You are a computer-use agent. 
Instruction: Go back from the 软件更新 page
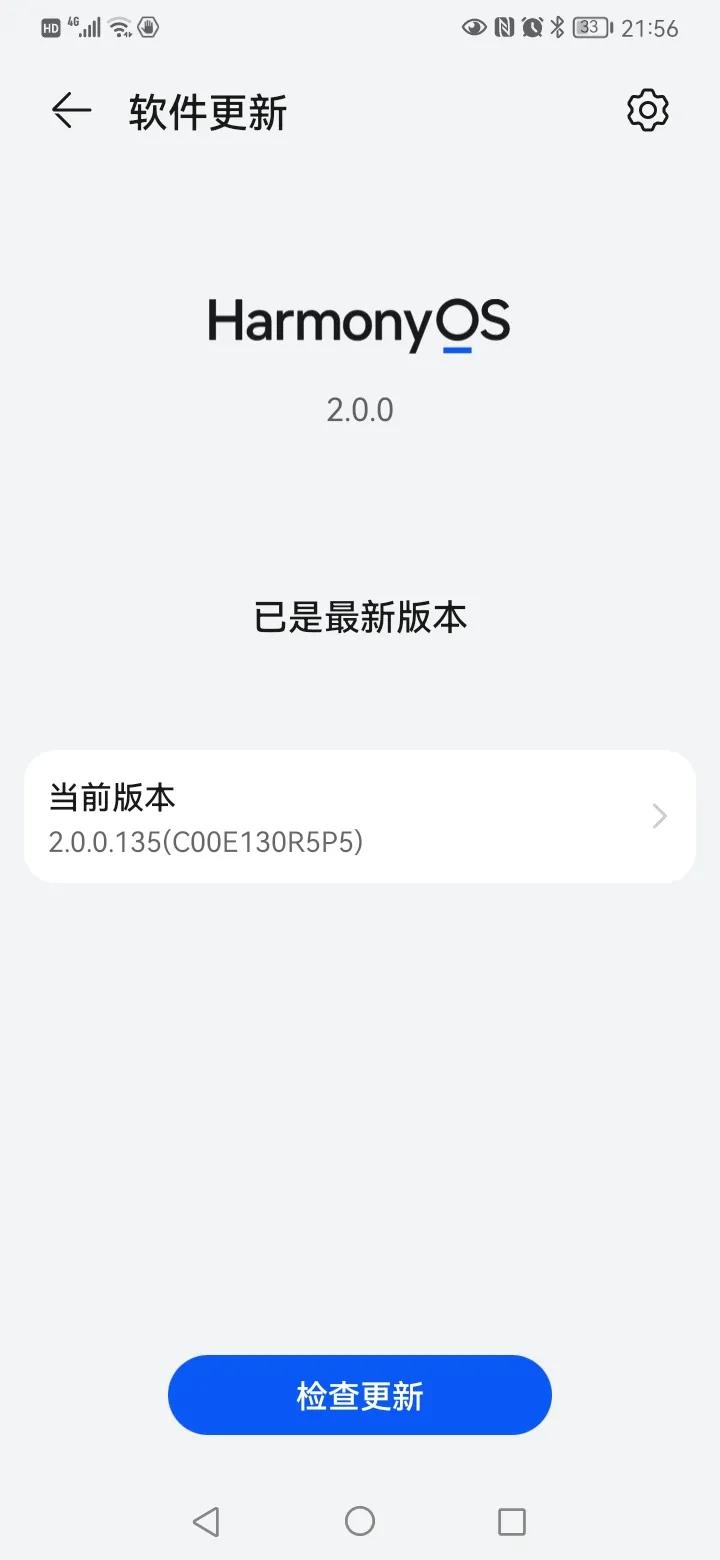pyautogui.click(x=71, y=111)
